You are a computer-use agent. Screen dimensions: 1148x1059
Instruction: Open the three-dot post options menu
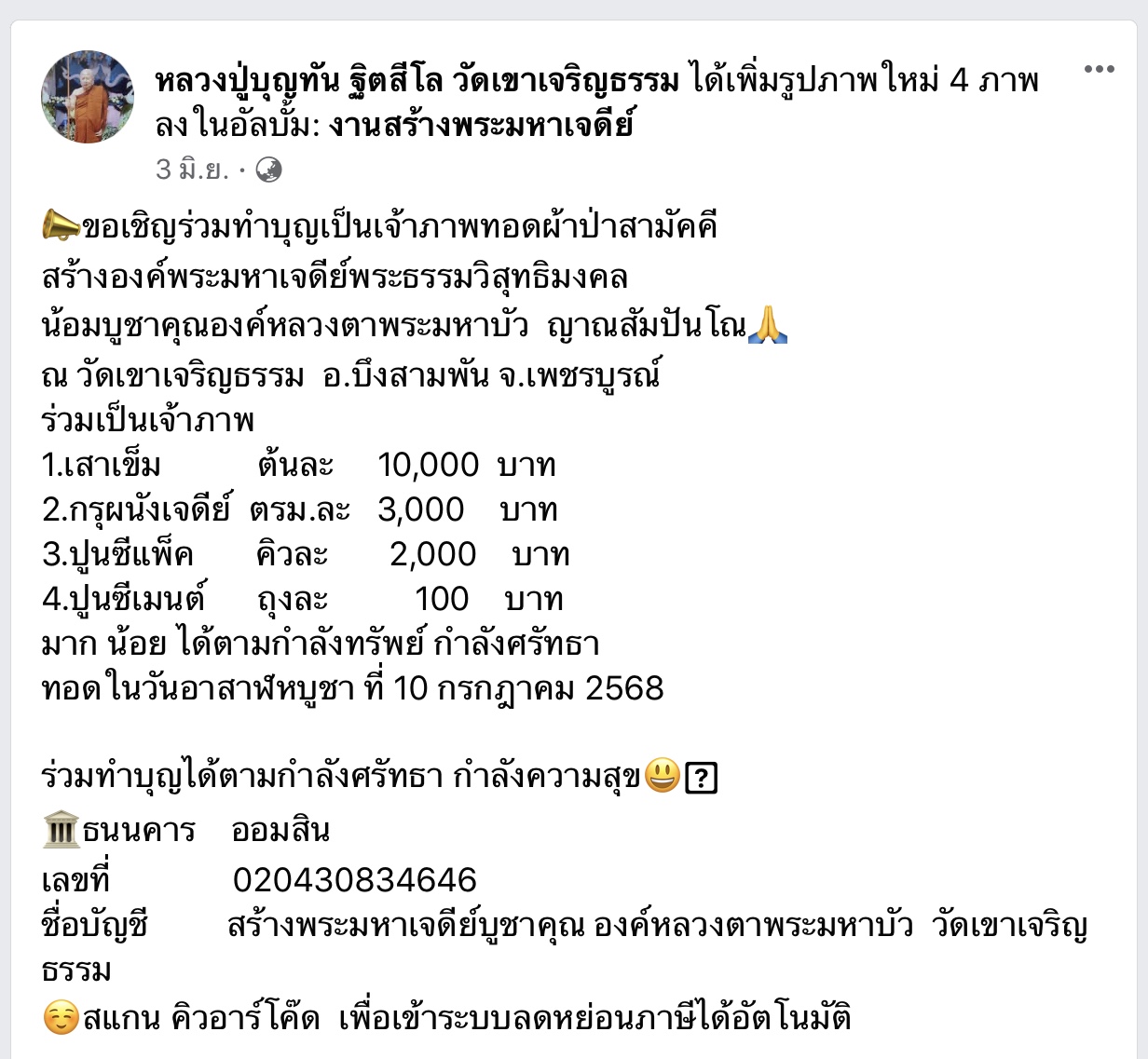click(x=1099, y=70)
